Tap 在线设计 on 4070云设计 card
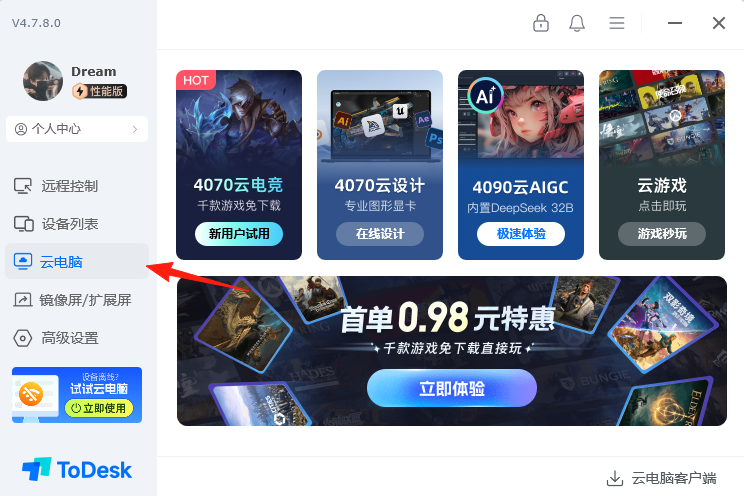Image resolution: width=744 pixels, height=496 pixels. [x=380, y=234]
